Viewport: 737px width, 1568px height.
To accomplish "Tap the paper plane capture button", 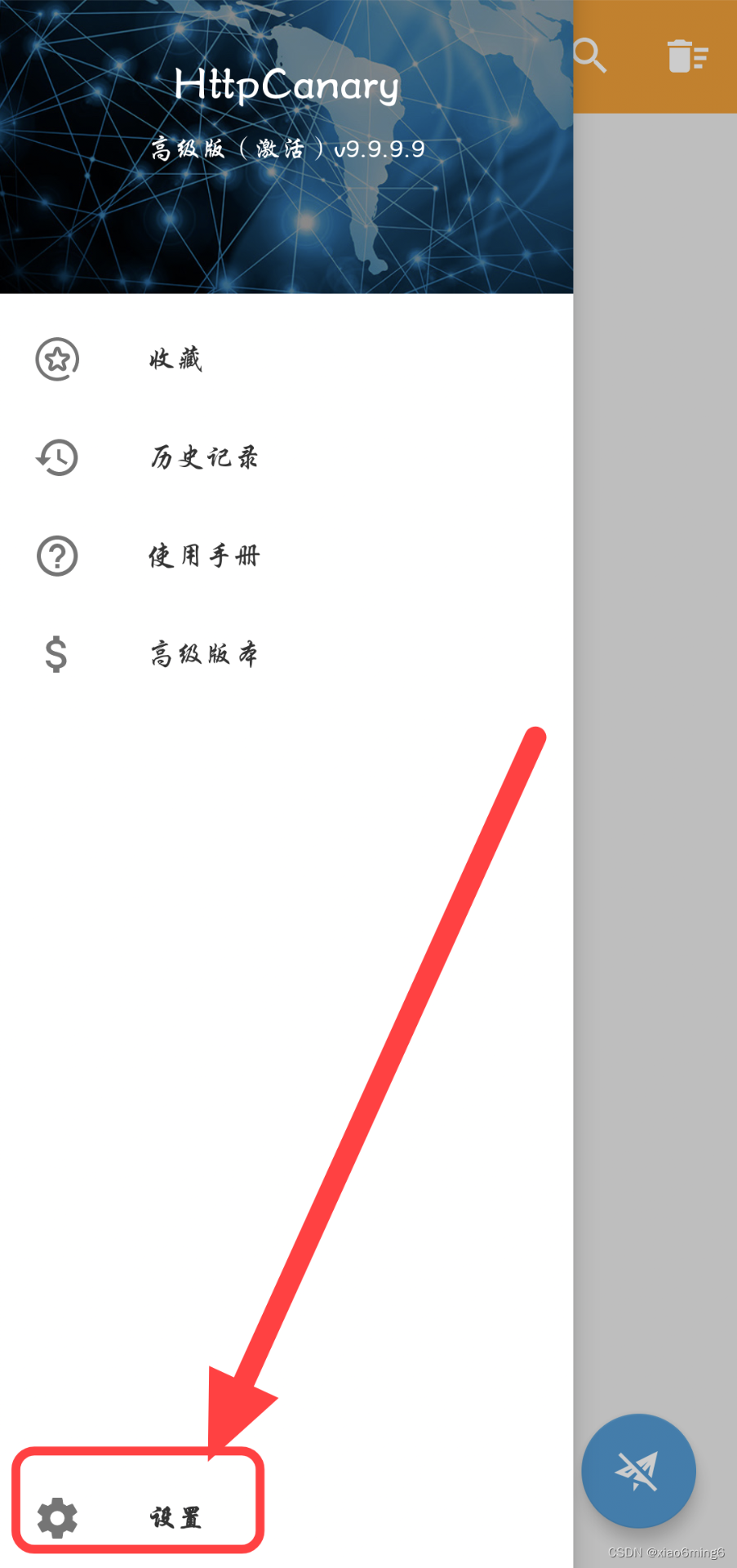I will [638, 1471].
